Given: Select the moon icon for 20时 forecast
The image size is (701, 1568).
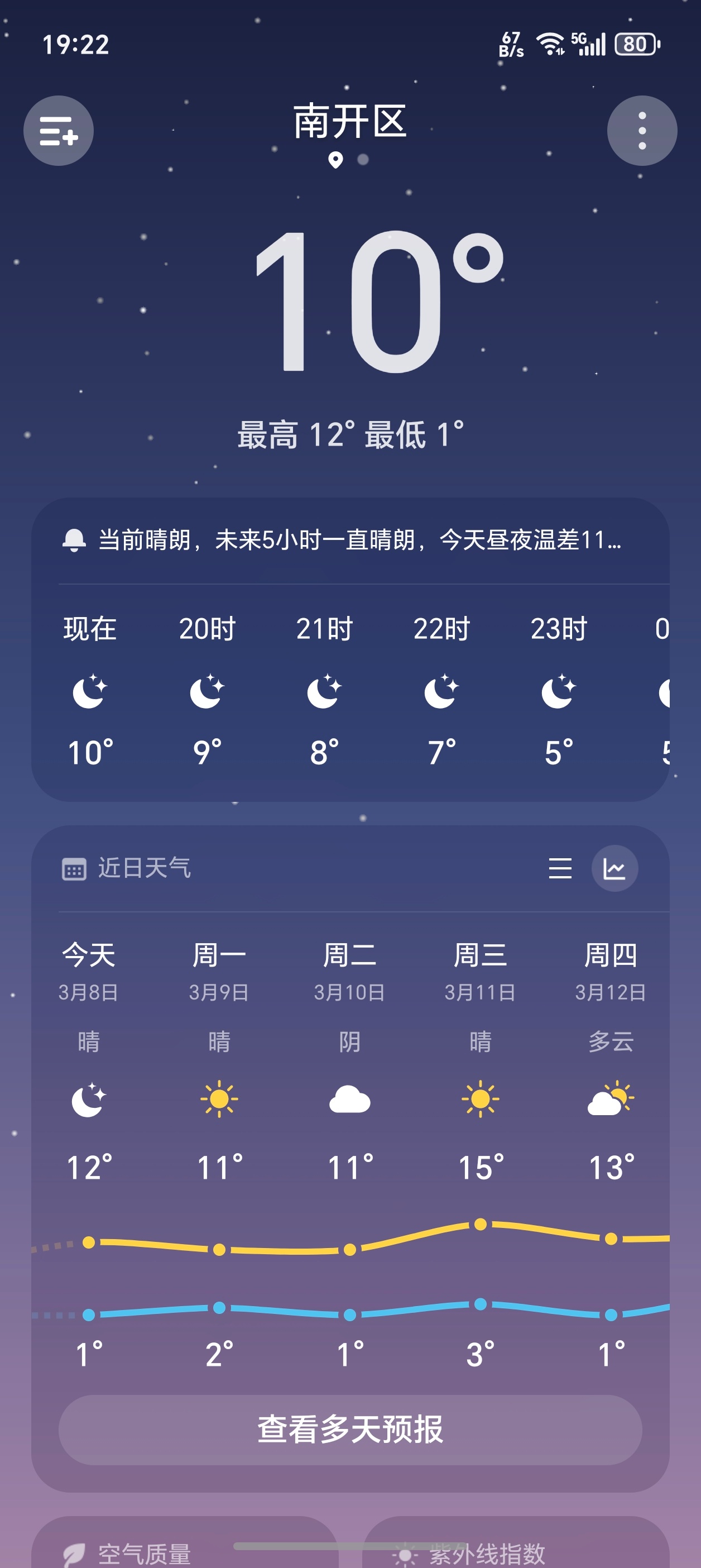Looking at the screenshot, I should pos(206,691).
